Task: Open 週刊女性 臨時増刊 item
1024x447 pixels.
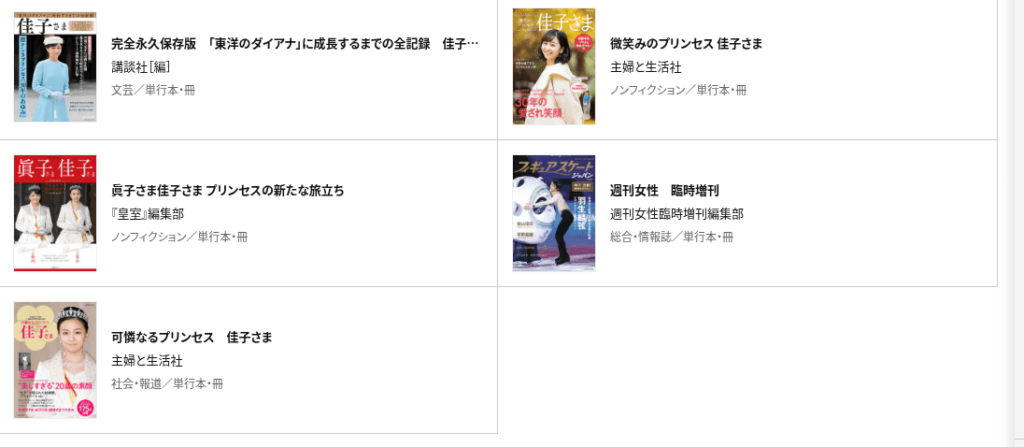Action: click(665, 190)
